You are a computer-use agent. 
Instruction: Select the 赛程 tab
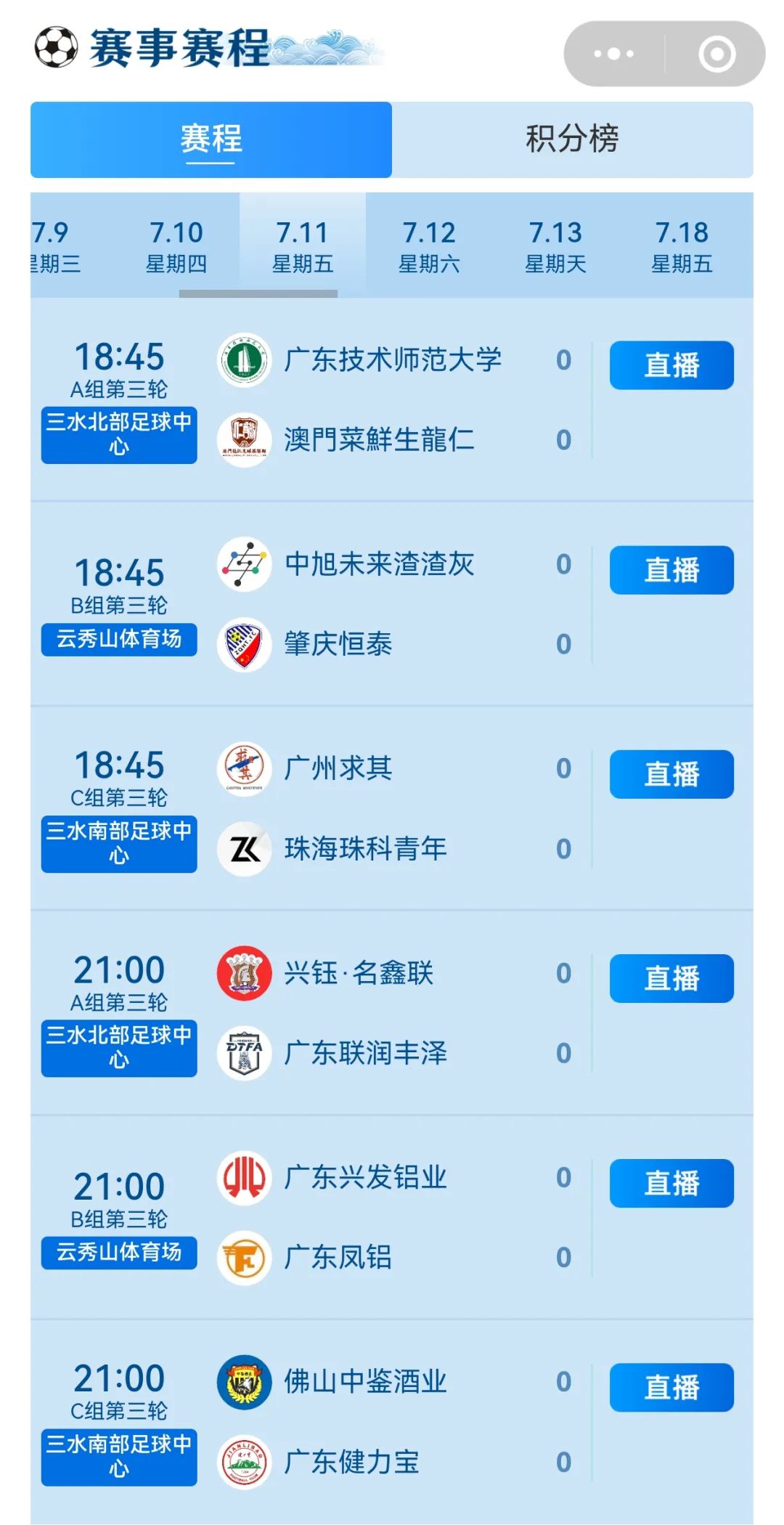coord(211,139)
